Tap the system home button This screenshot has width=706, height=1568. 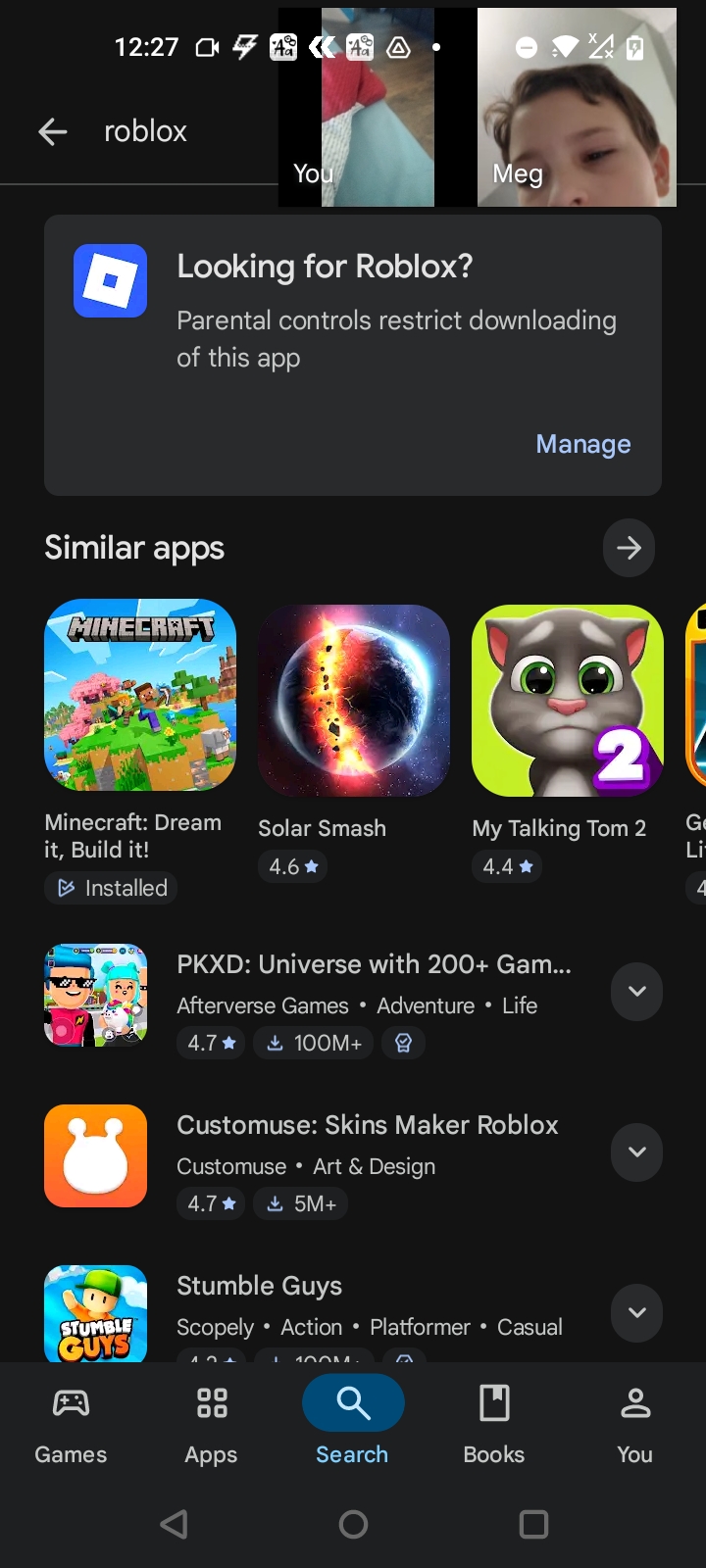click(353, 1524)
